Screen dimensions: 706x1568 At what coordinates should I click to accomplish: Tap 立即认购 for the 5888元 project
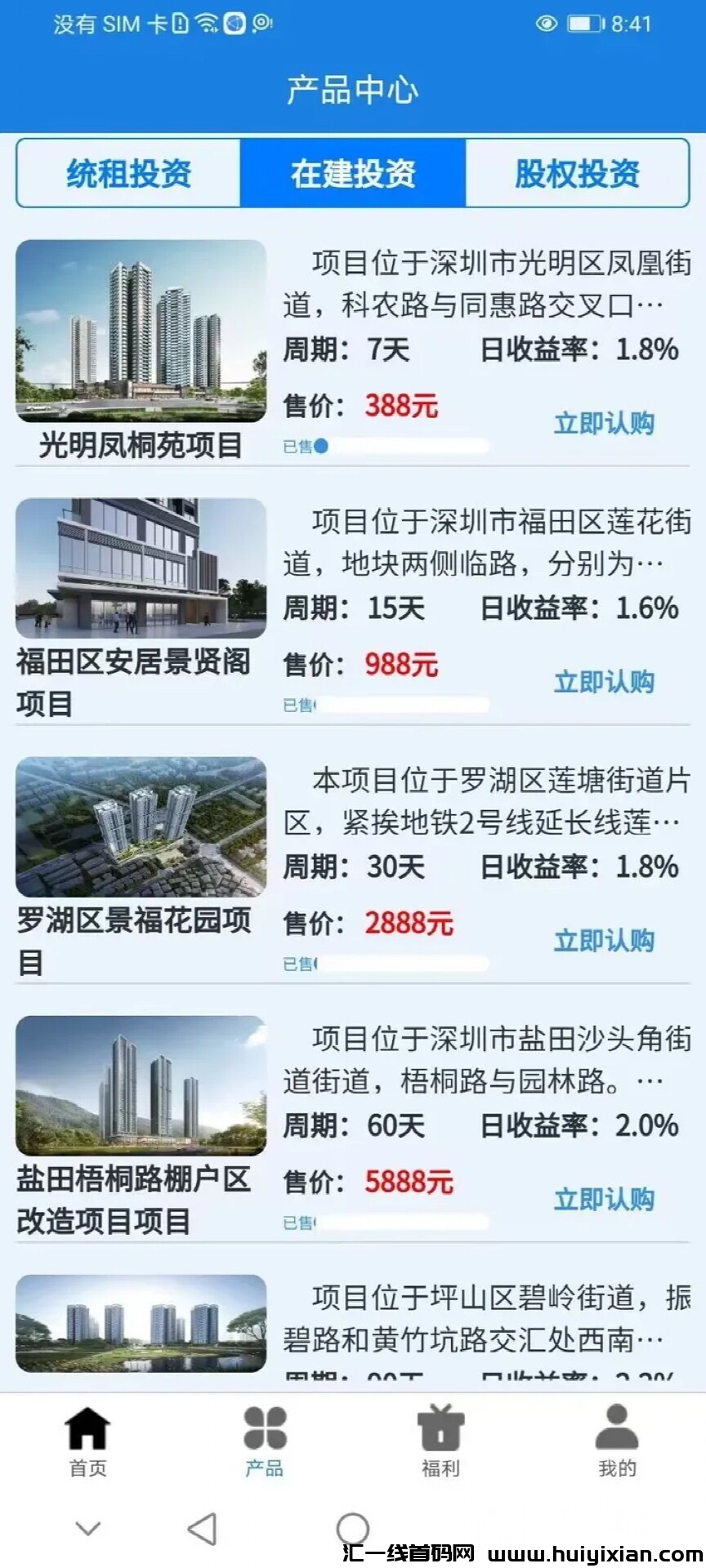pyautogui.click(x=604, y=1200)
